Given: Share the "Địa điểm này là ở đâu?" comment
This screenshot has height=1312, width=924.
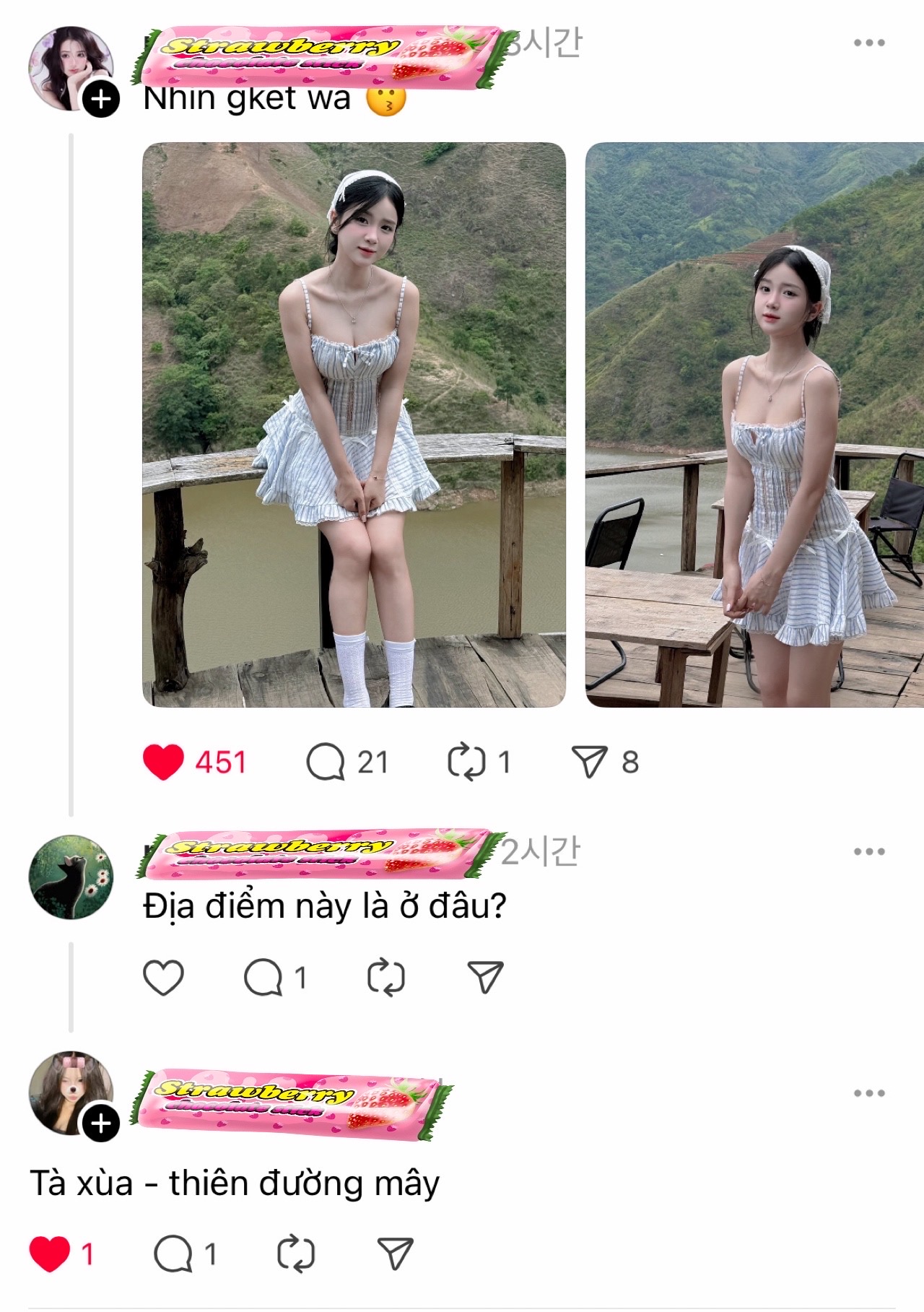Looking at the screenshot, I should point(485,978).
